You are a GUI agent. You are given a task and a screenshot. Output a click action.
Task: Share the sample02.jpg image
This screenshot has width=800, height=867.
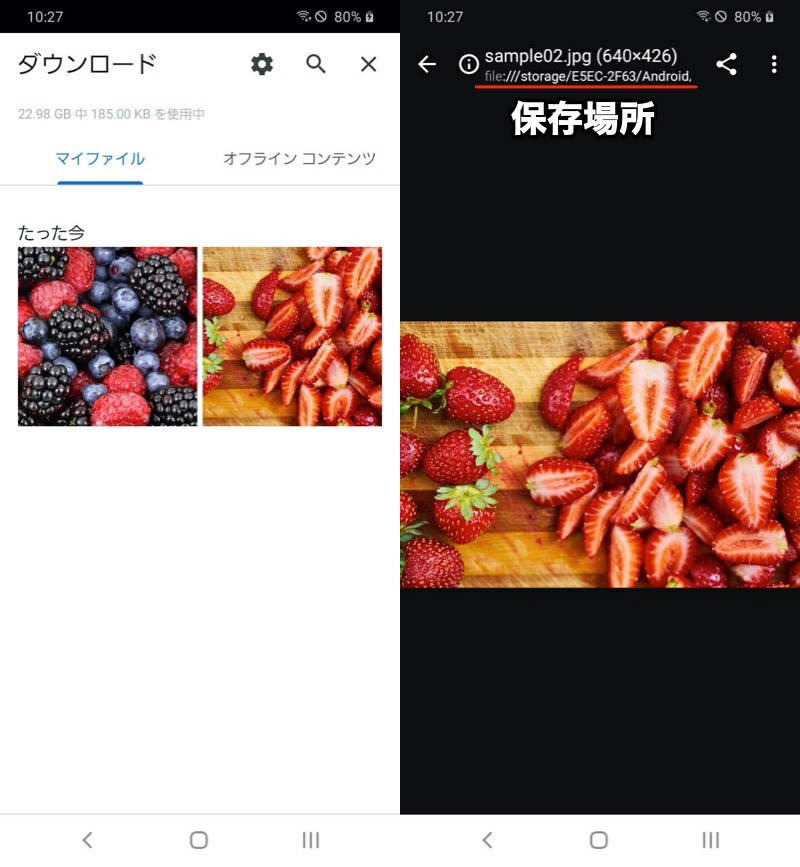click(x=727, y=65)
